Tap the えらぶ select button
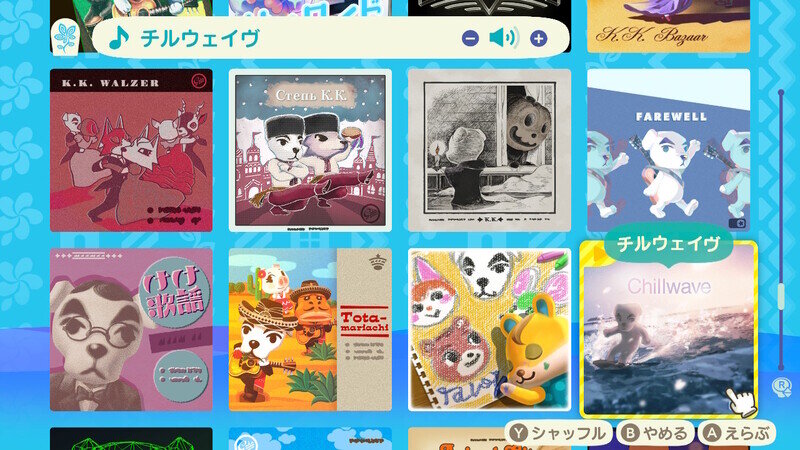Viewport: 800px width, 450px height. click(736, 433)
